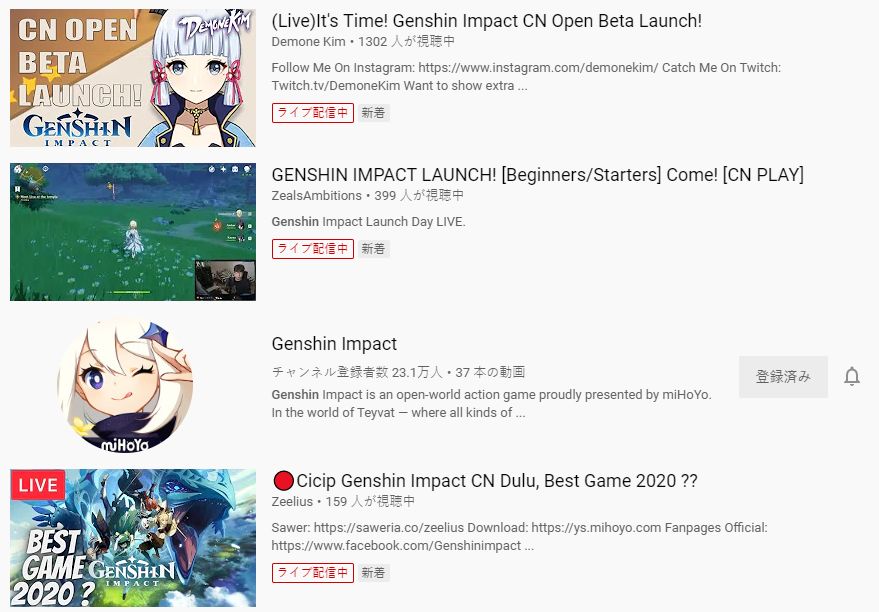Visit the Zeelius channel
879x612 pixels.
click(291, 502)
